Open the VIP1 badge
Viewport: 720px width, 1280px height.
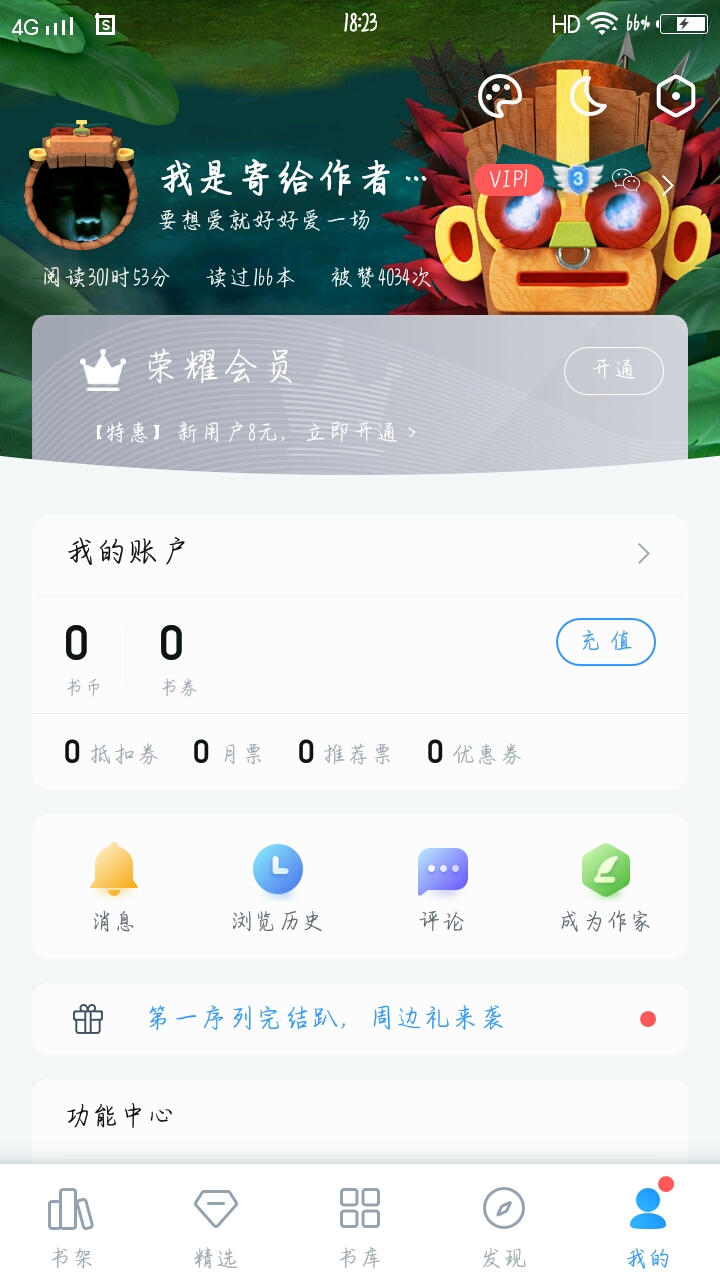tap(509, 180)
